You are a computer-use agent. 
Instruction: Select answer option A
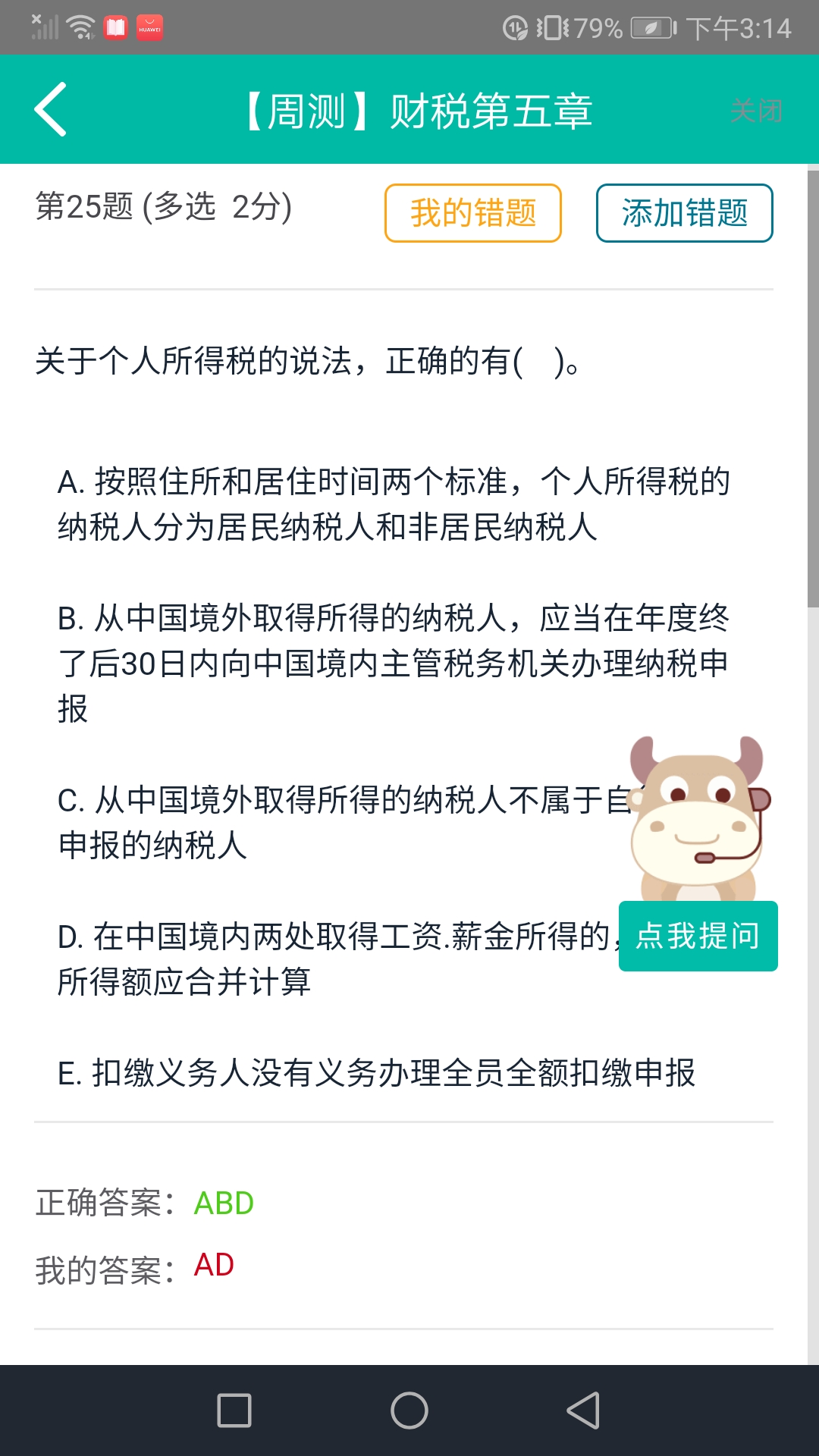pos(393,504)
